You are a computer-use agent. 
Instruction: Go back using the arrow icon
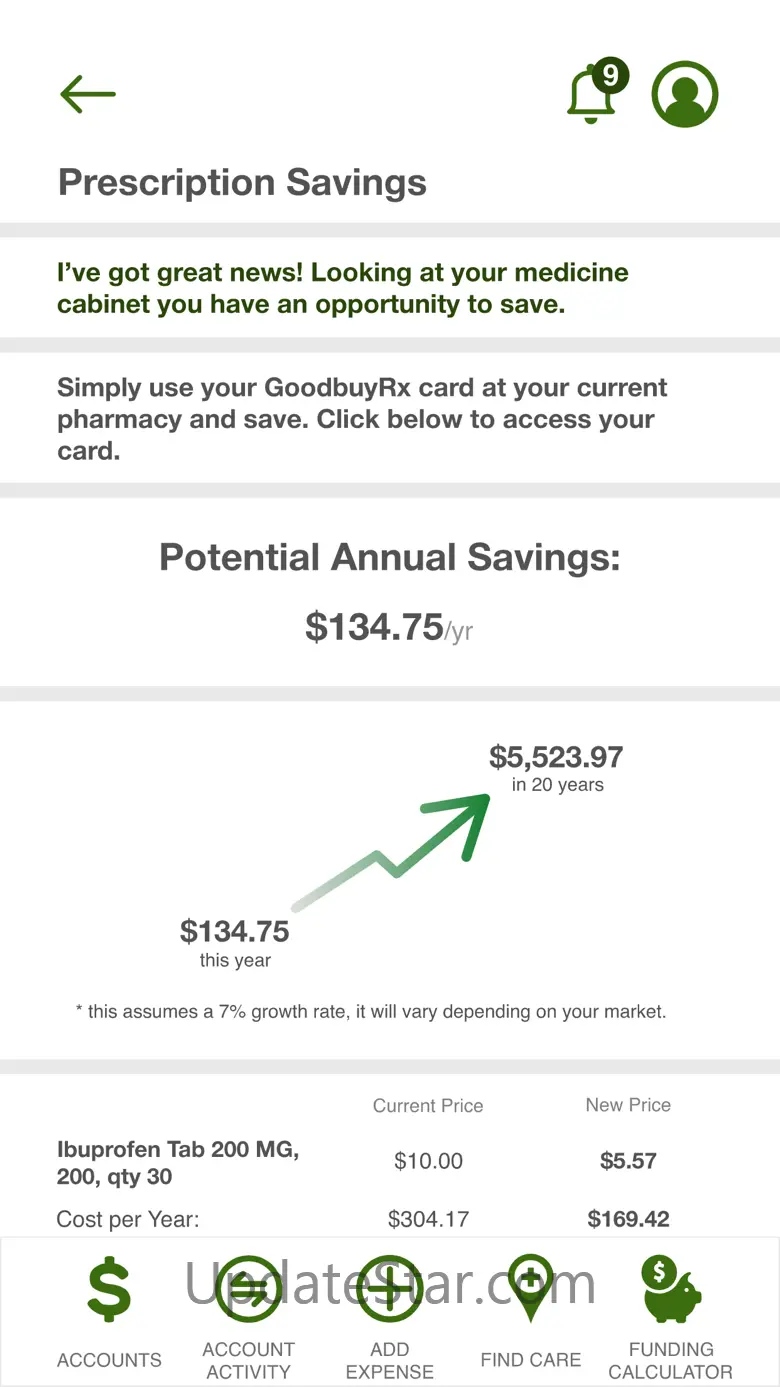coord(88,95)
